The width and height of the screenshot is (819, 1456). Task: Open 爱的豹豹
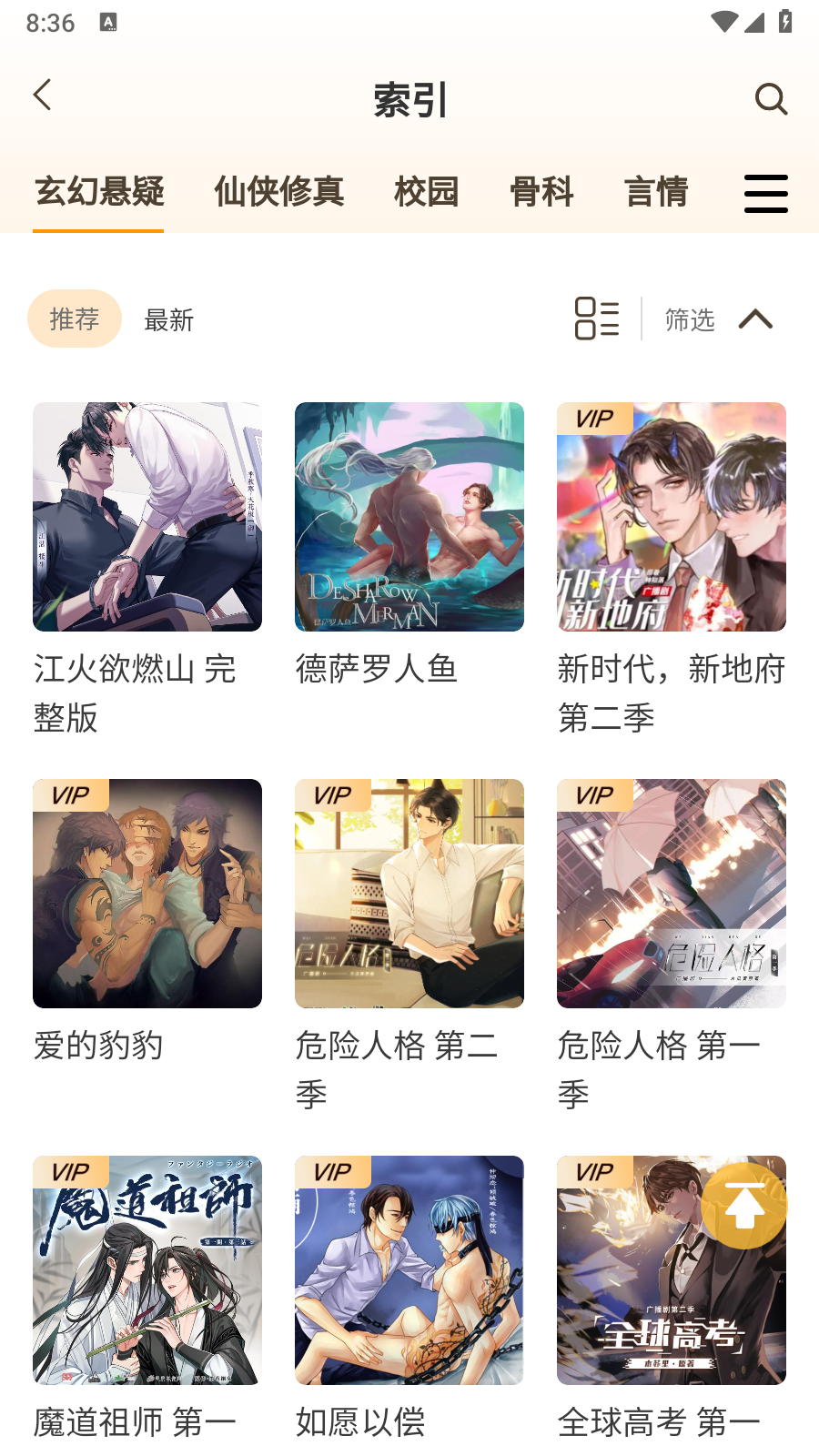pos(147,894)
